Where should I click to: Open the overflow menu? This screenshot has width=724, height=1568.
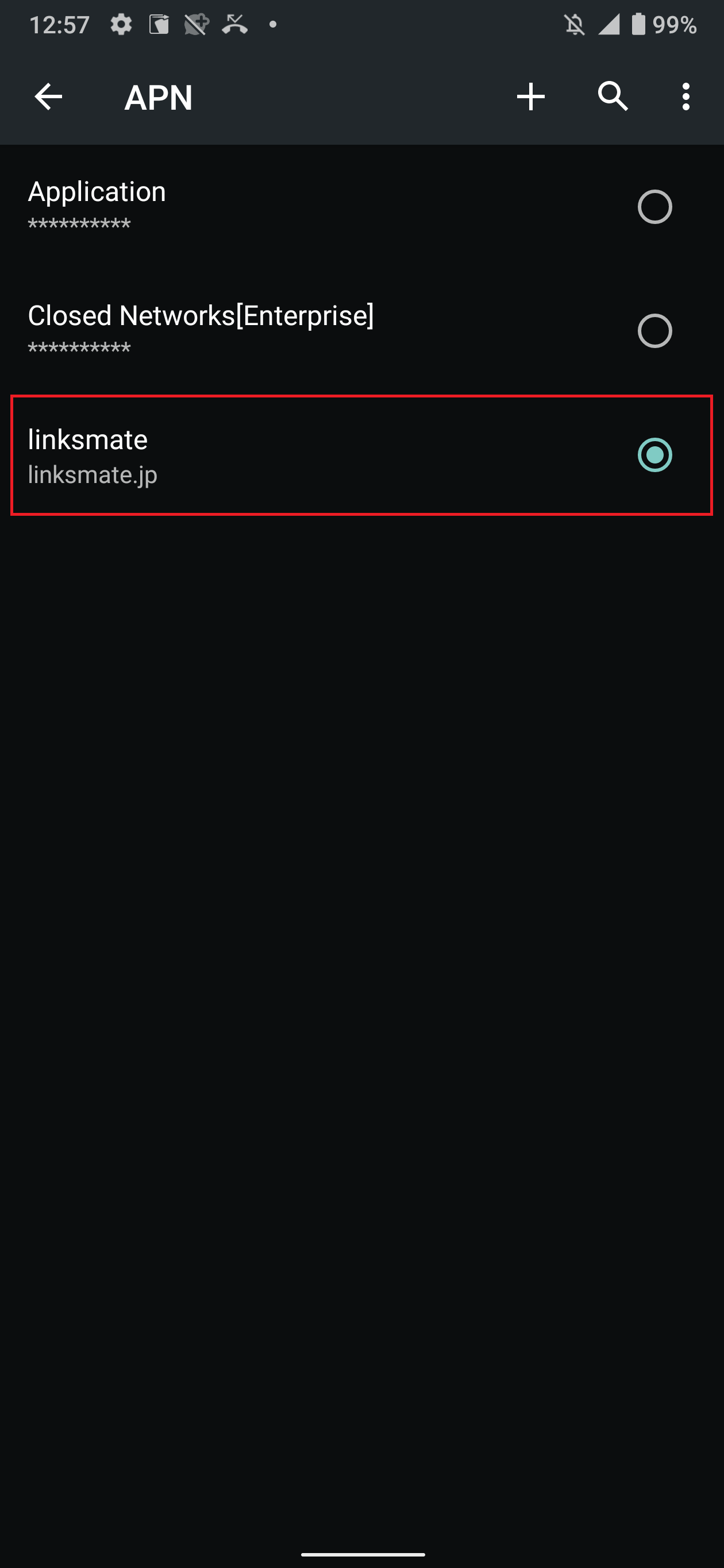pyautogui.click(x=686, y=97)
